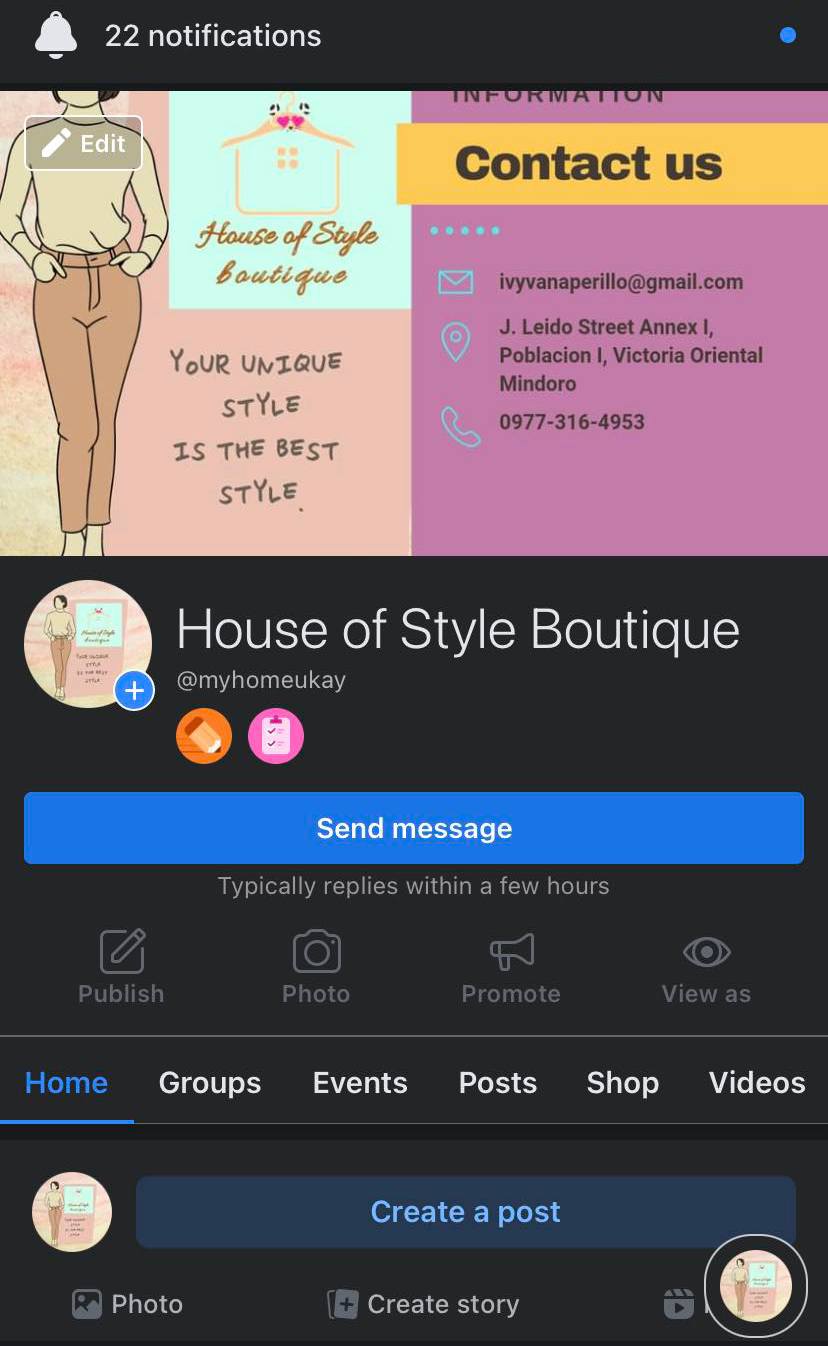Image resolution: width=828 pixels, height=1346 pixels.
Task: Create a story
Action: [x=424, y=1304]
